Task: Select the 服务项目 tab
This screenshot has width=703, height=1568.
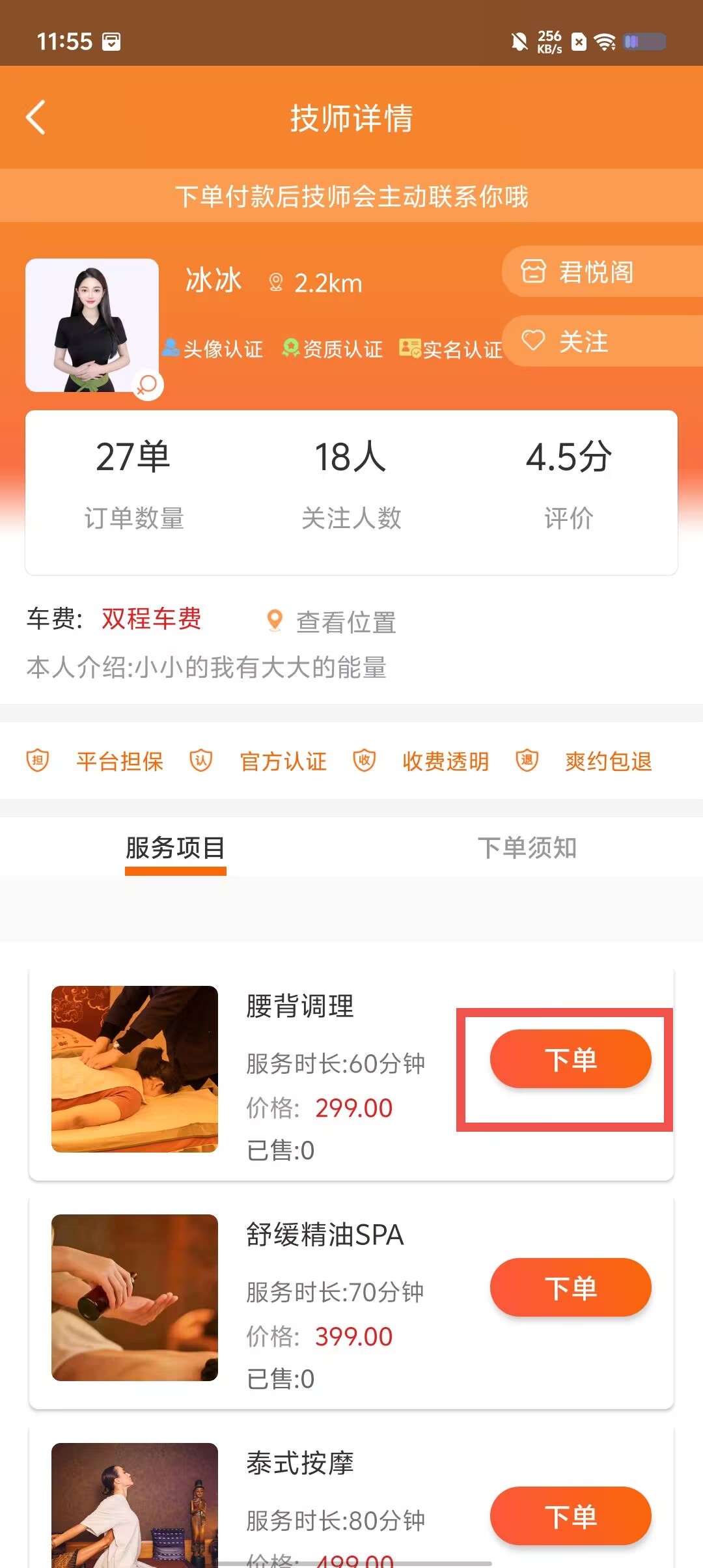Action: (176, 848)
